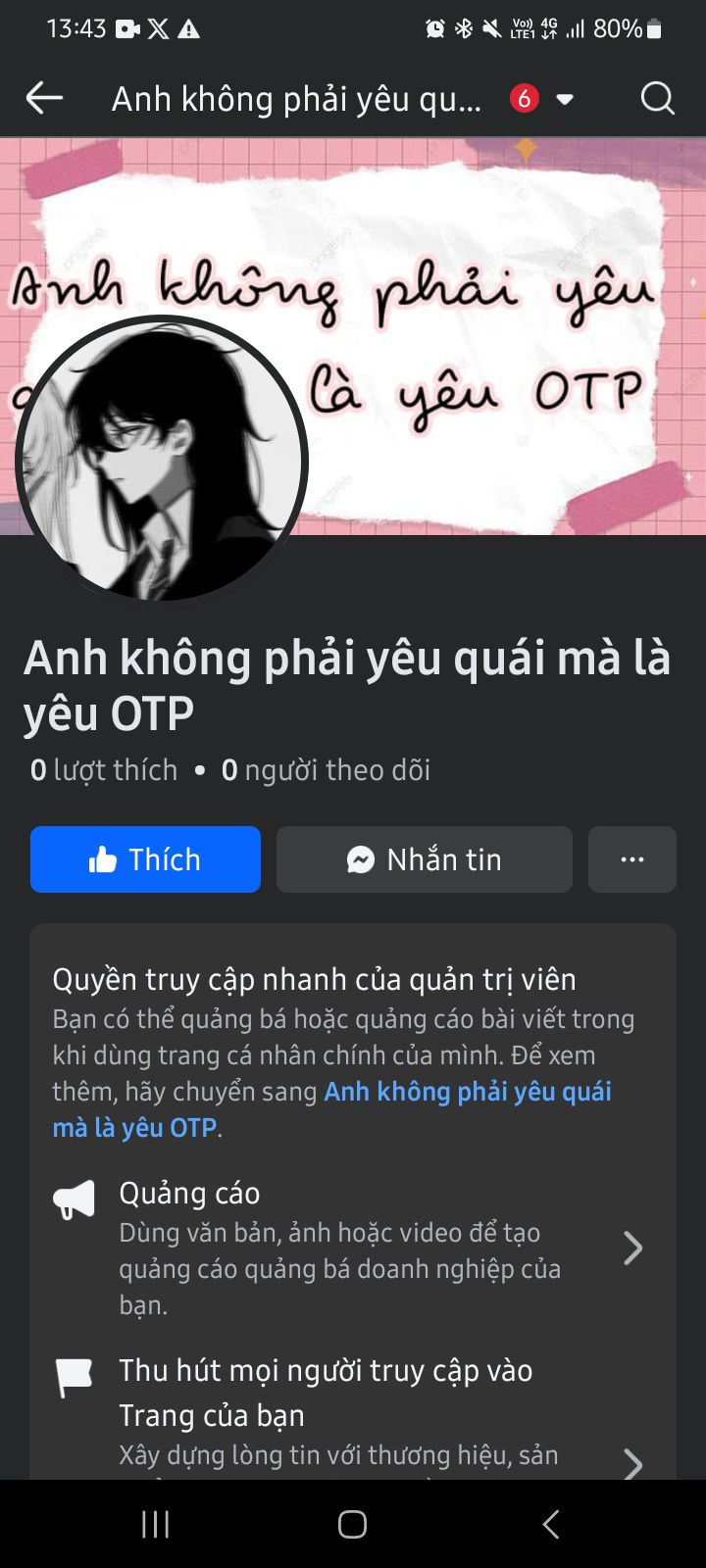
Task: Like the page with Thích button
Action: click(x=145, y=859)
